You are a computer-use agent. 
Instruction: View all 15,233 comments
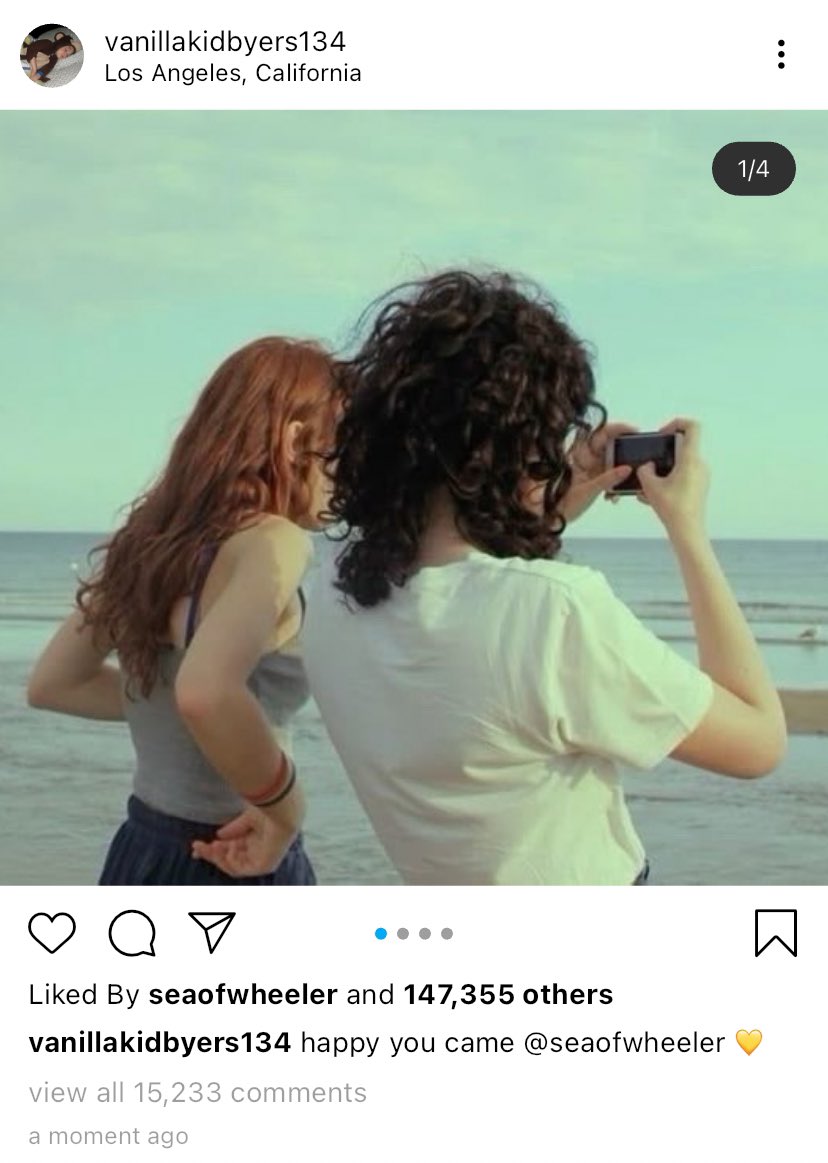[x=198, y=1093]
